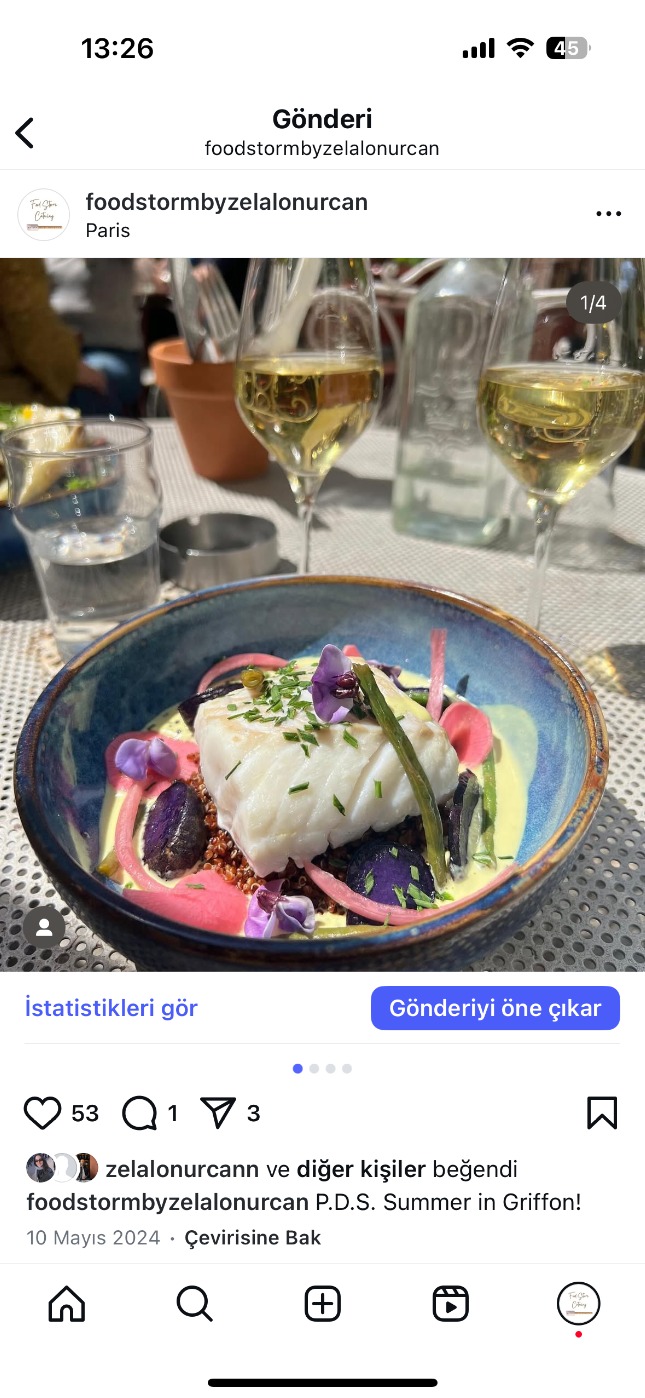Save the post with the bookmark icon
This screenshot has width=645, height=1398.
[x=602, y=1113]
